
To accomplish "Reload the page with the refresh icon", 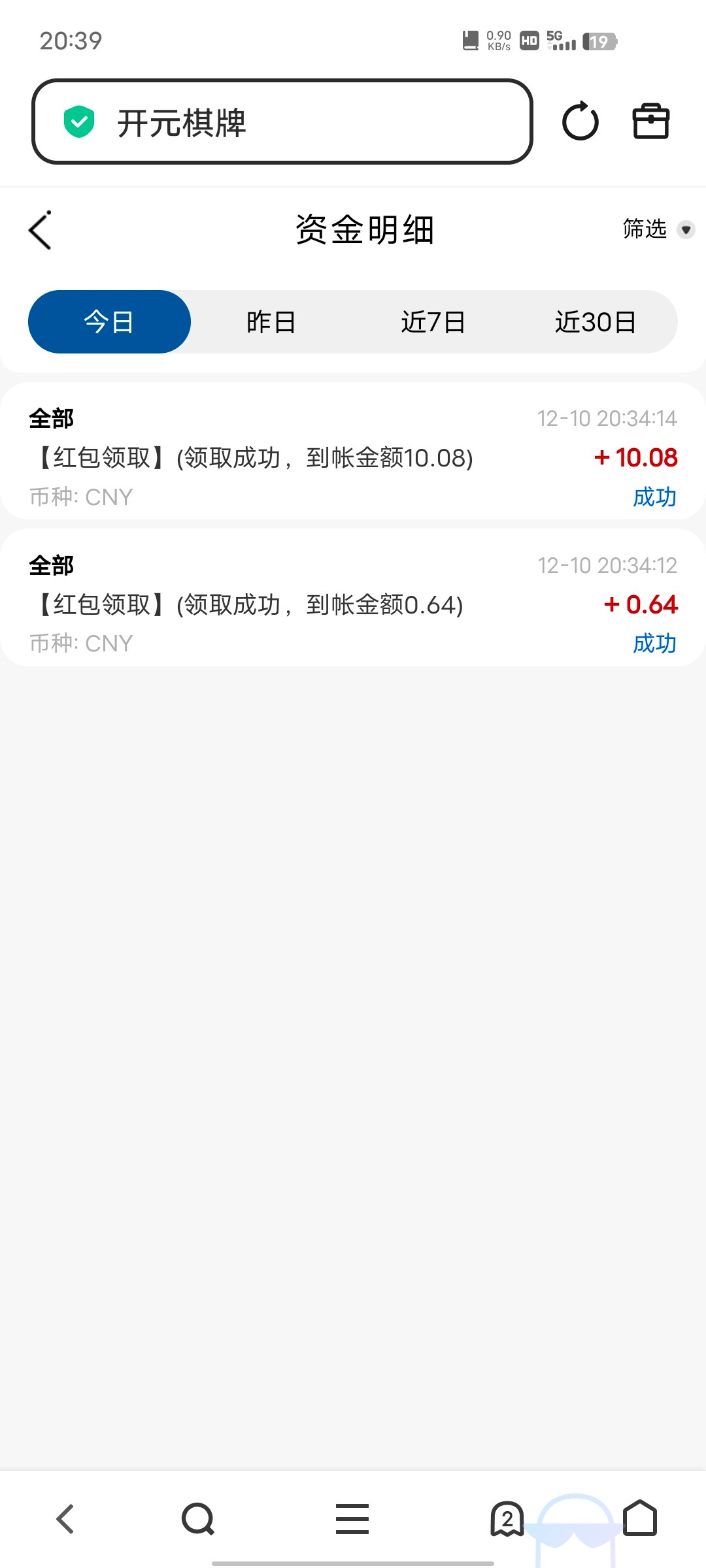I will tap(580, 122).
